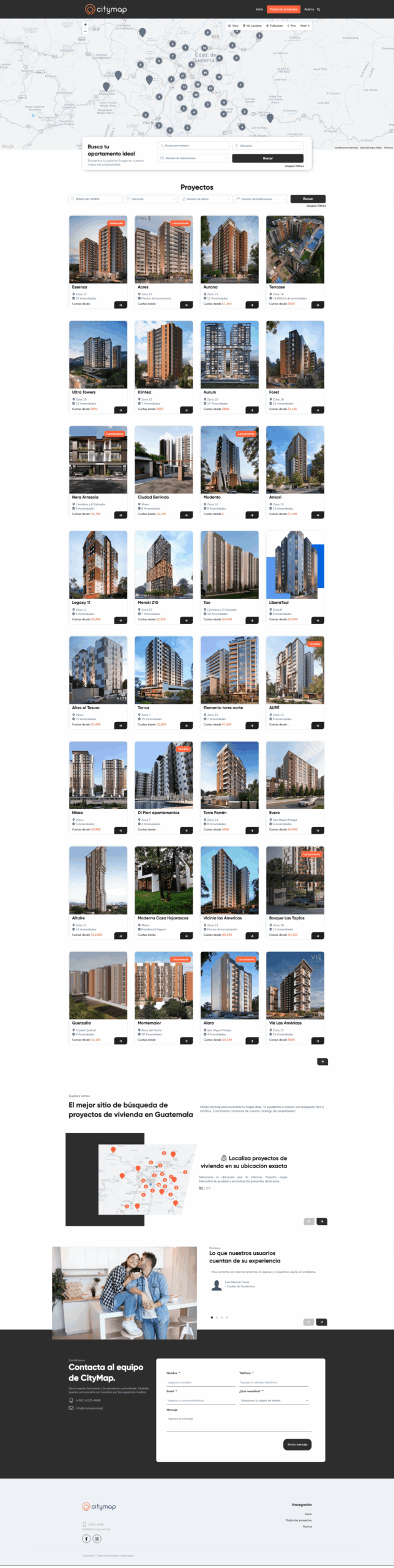Expand the Número de baños filter
The height and width of the screenshot is (1568, 394).
tap(205, 198)
